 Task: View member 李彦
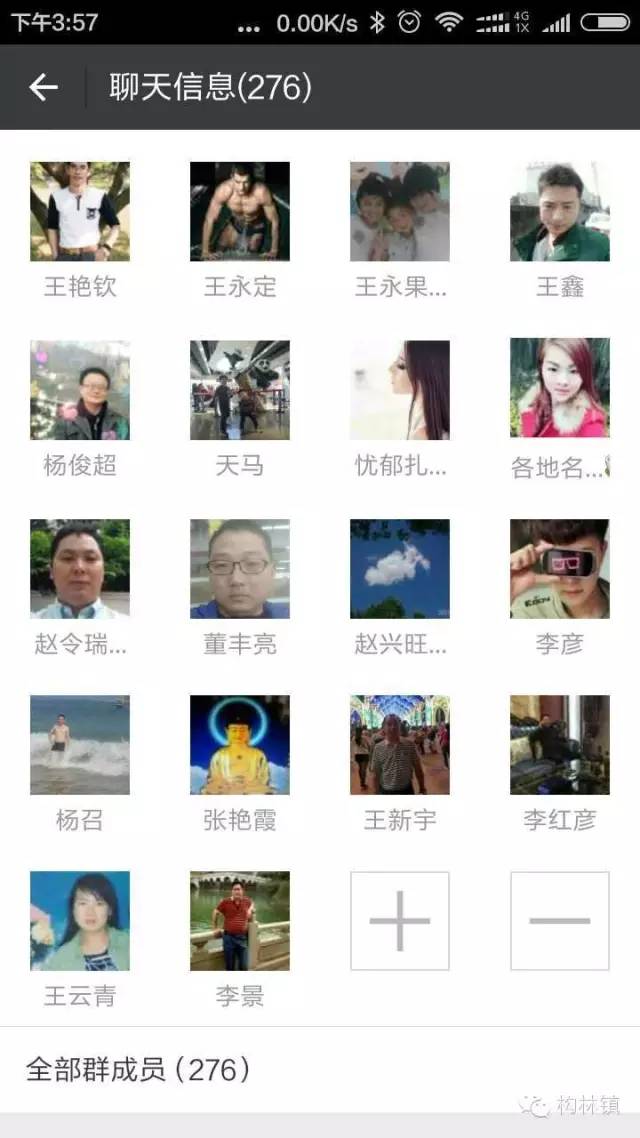560,568
